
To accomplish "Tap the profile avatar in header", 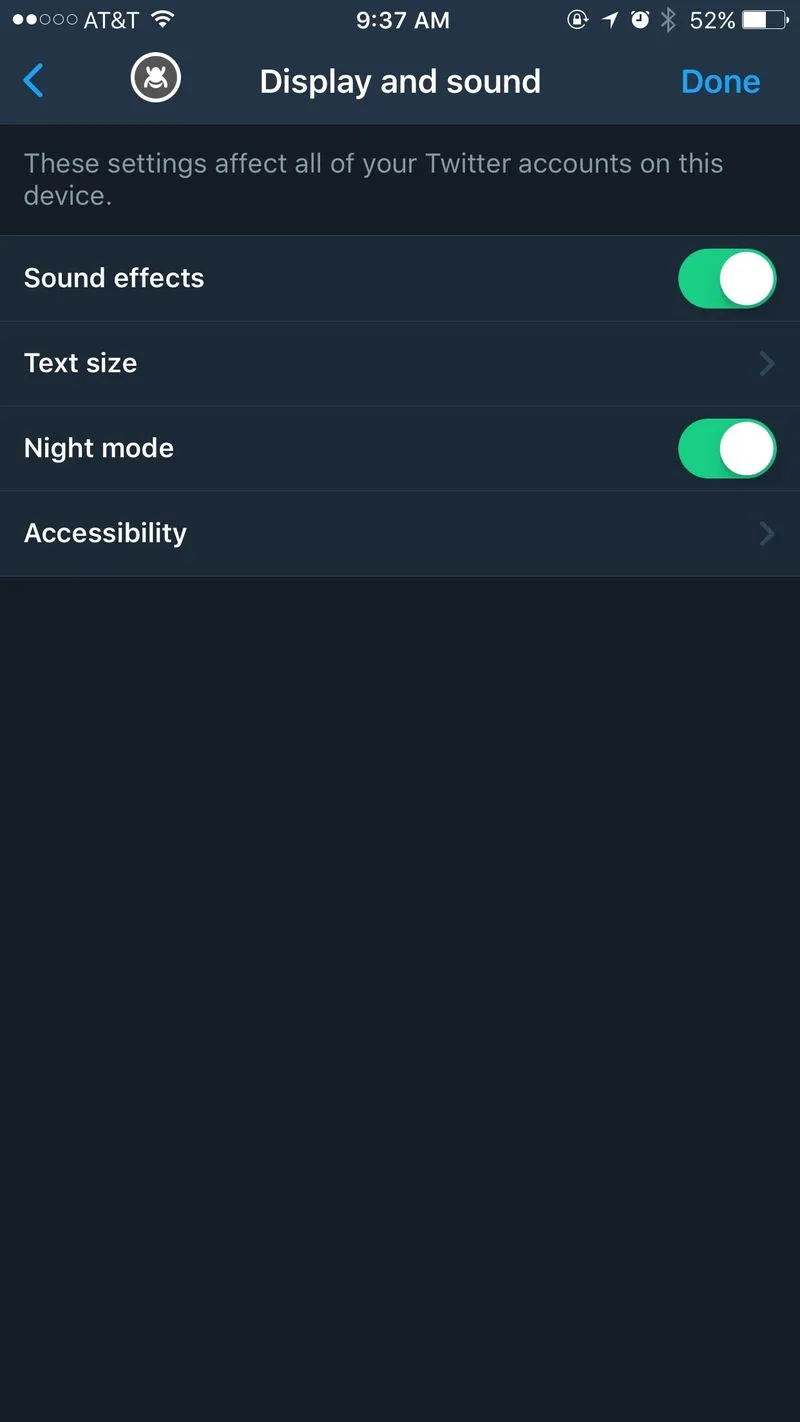I will point(156,79).
